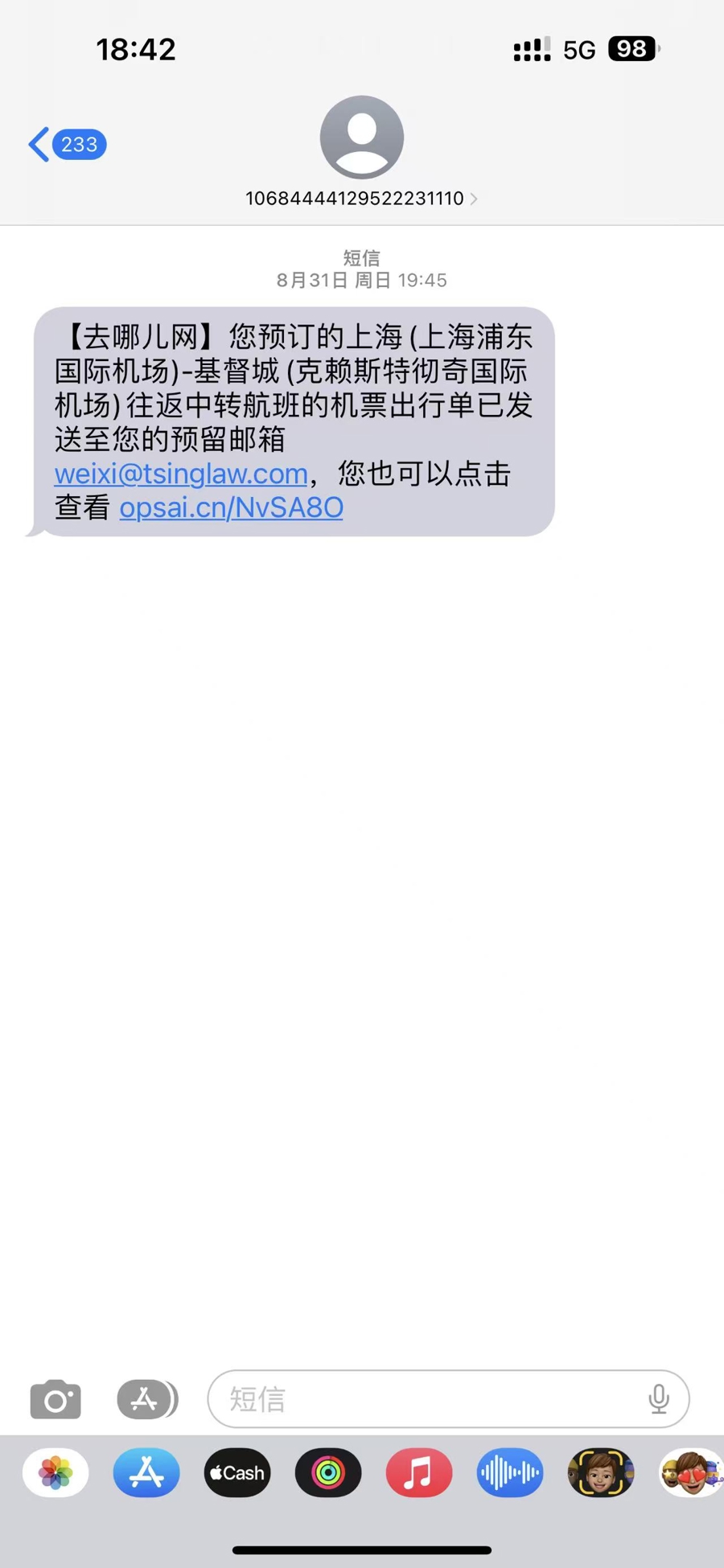Go back to the message list
724x1568 pixels.
66,145
